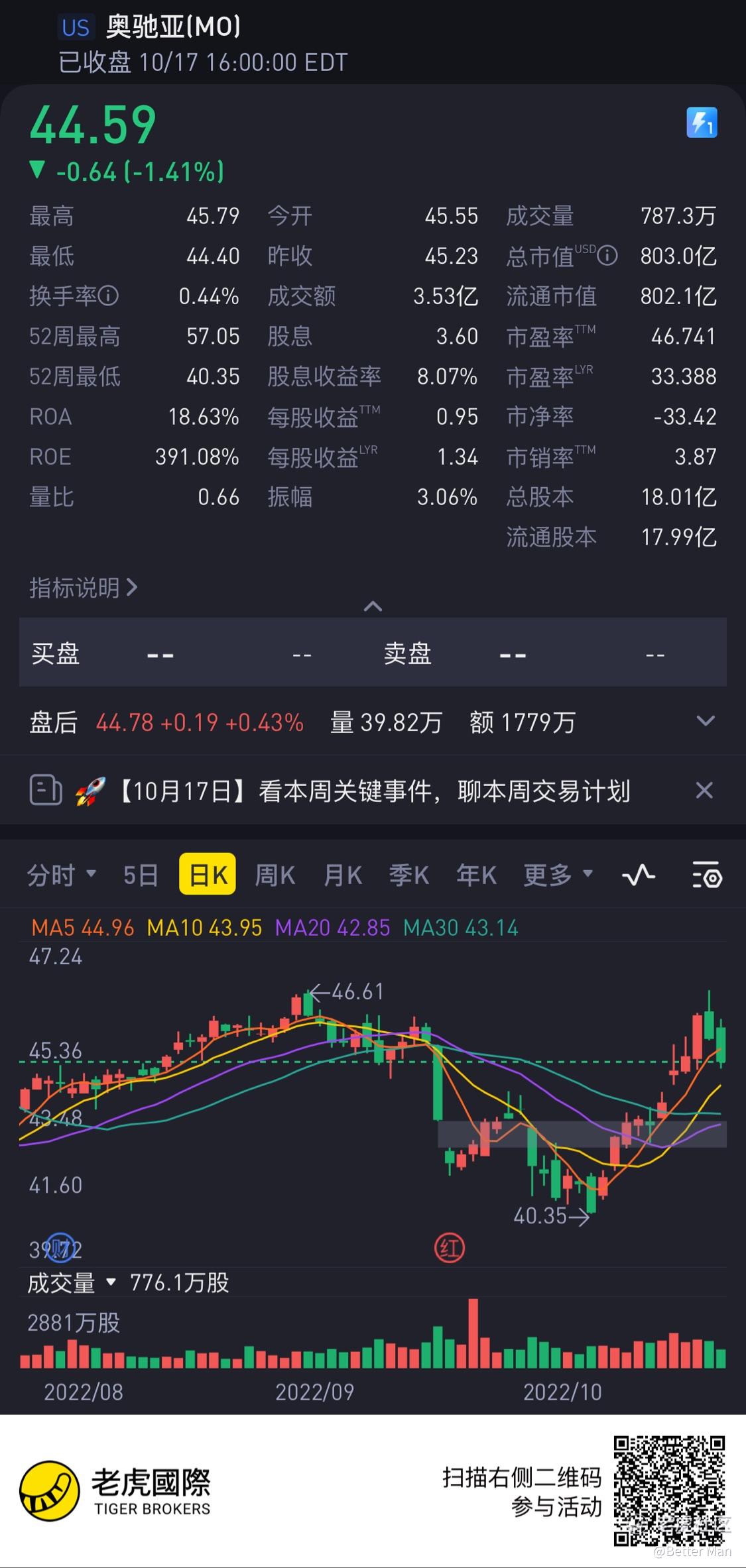Tap the 换手率 info icon
746x1568 pixels.
(109, 296)
